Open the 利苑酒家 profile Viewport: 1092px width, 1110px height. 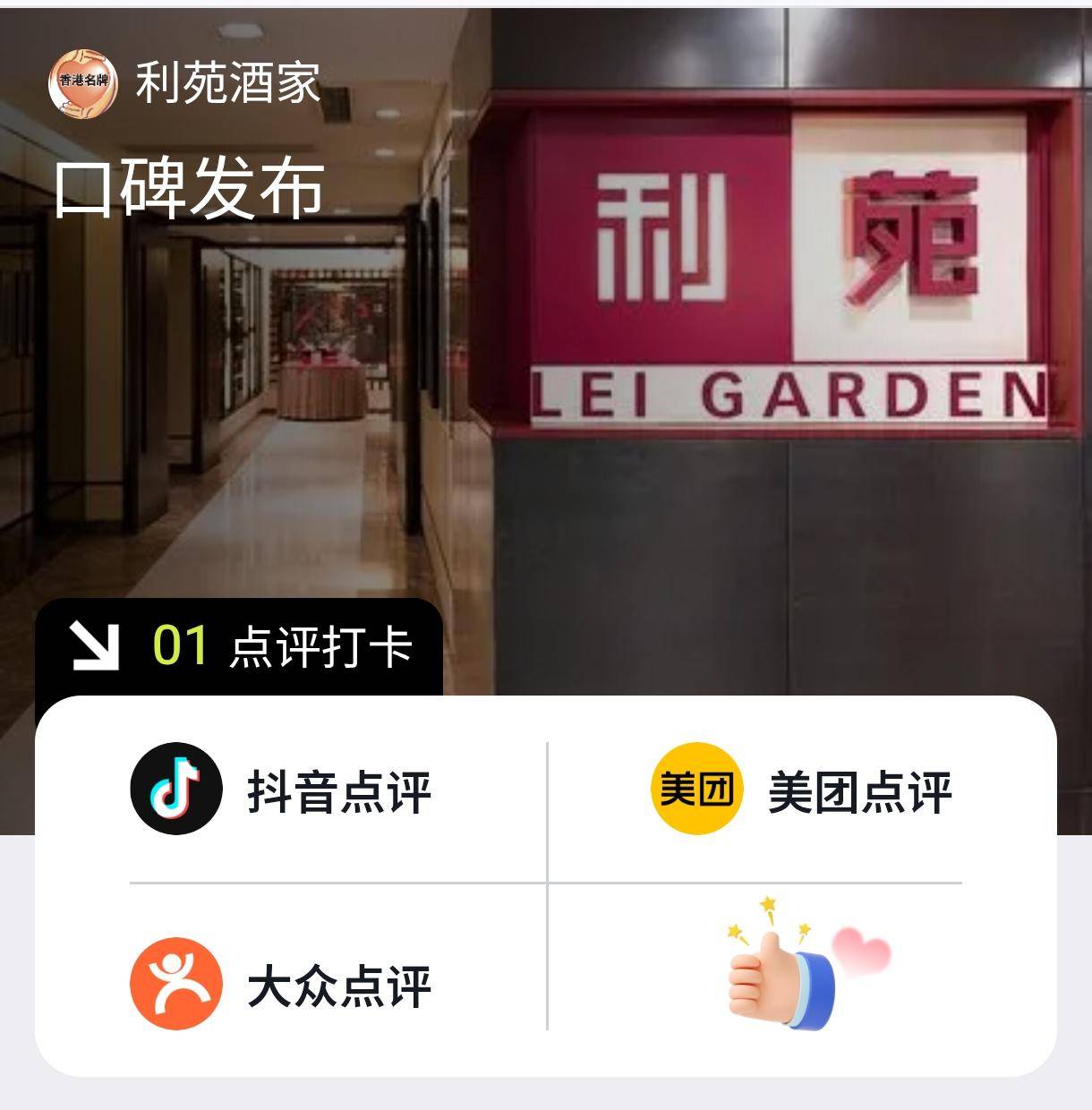183,82
